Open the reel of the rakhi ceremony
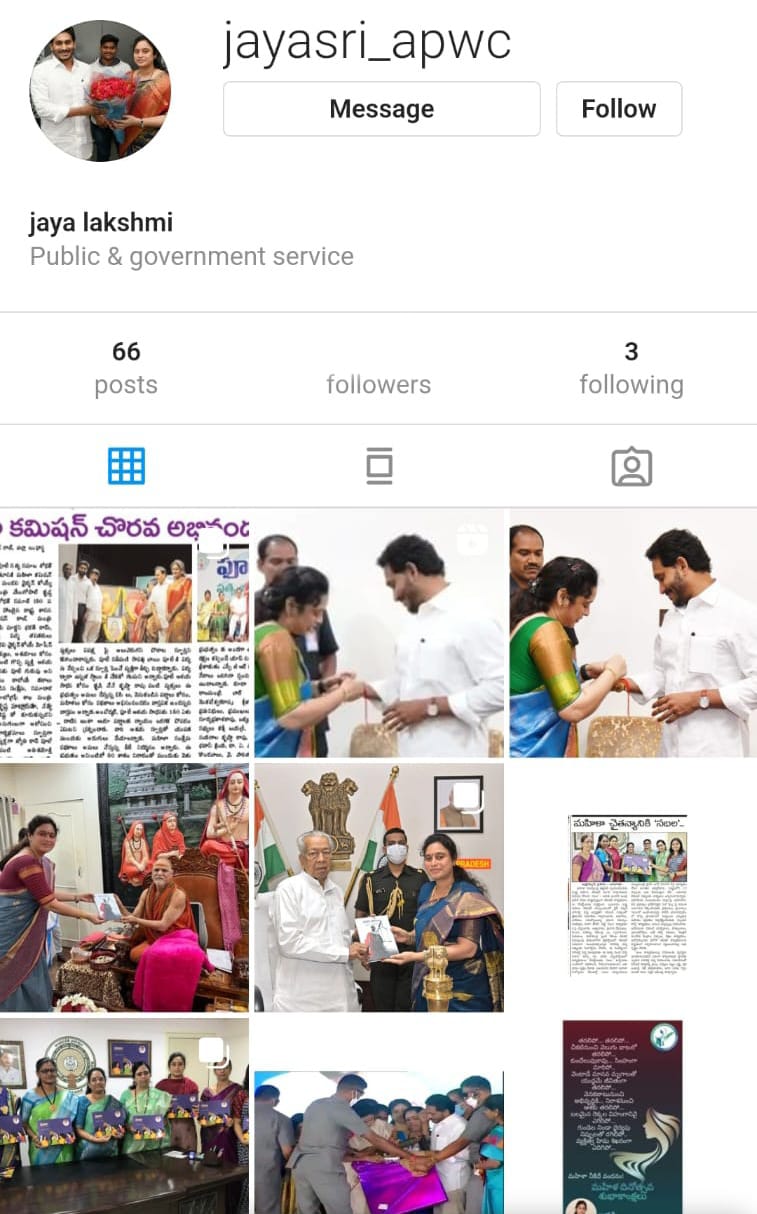 379,633
